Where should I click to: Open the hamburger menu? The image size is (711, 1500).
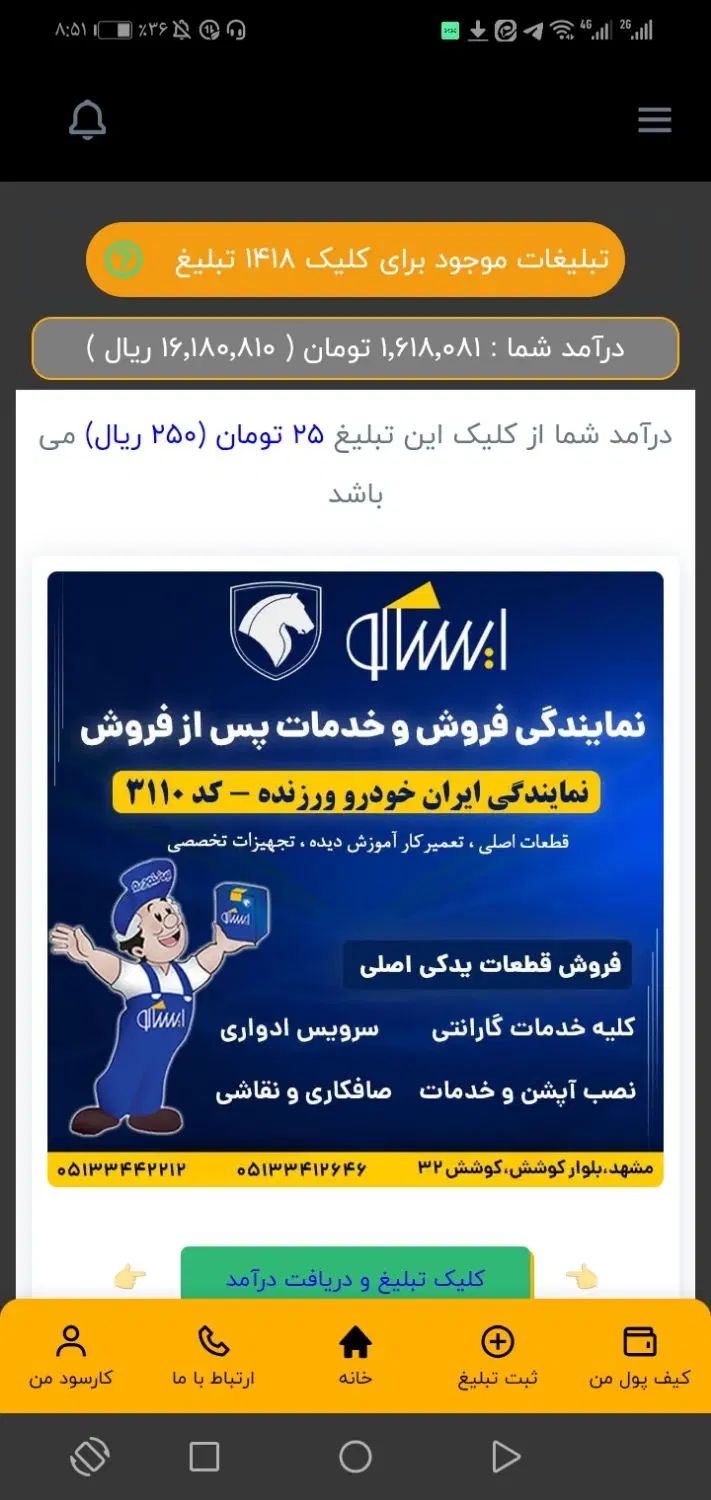[x=654, y=121]
